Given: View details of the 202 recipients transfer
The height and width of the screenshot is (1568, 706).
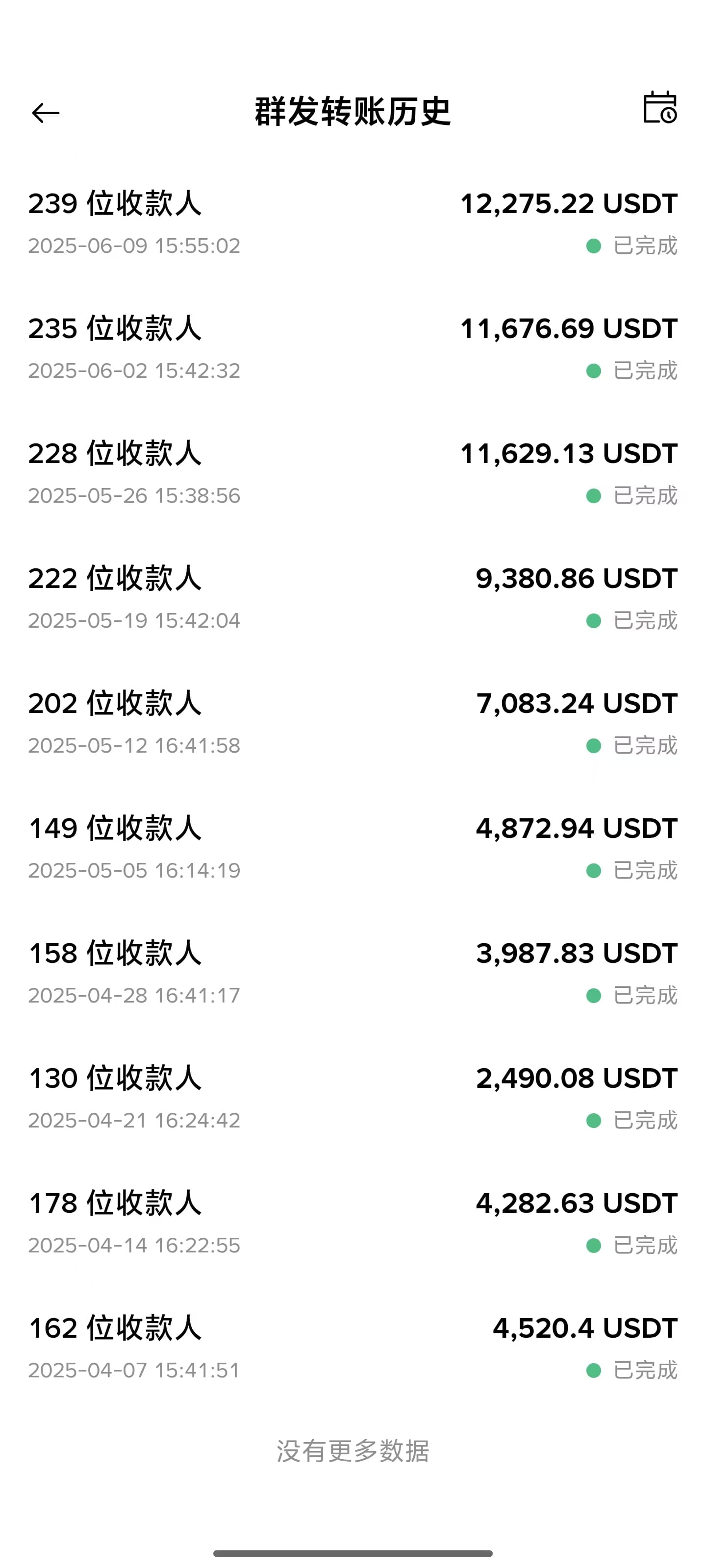Looking at the screenshot, I should pos(353,724).
